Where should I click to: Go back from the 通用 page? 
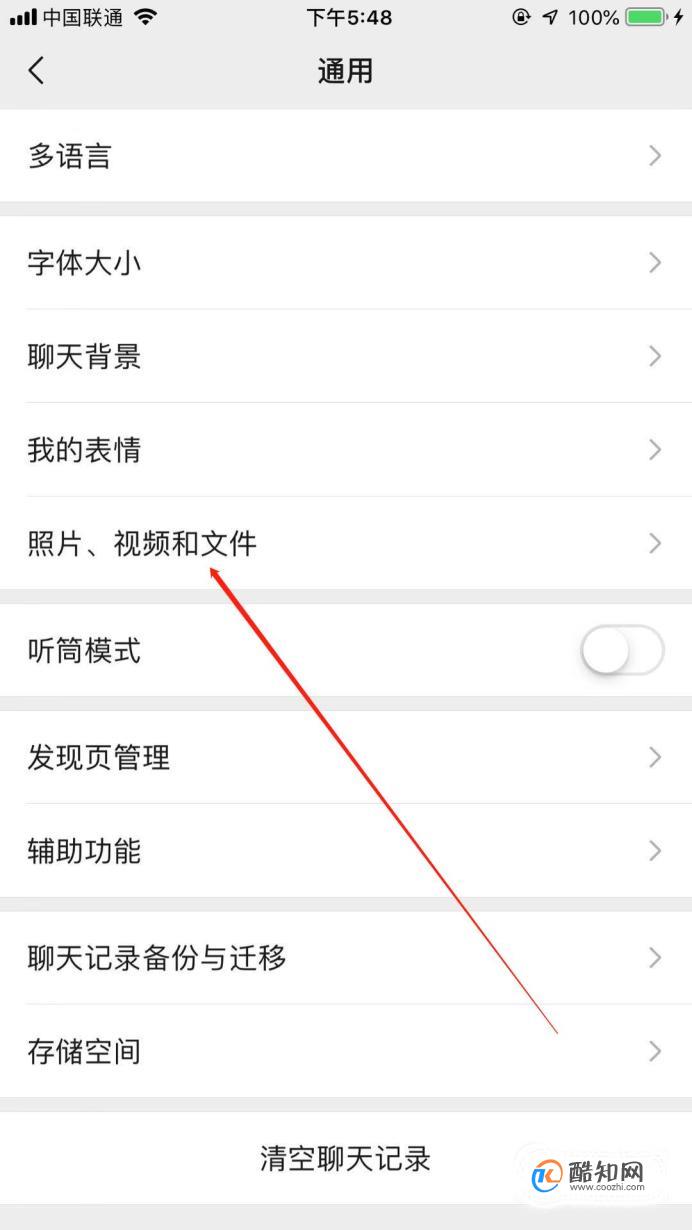coord(37,71)
